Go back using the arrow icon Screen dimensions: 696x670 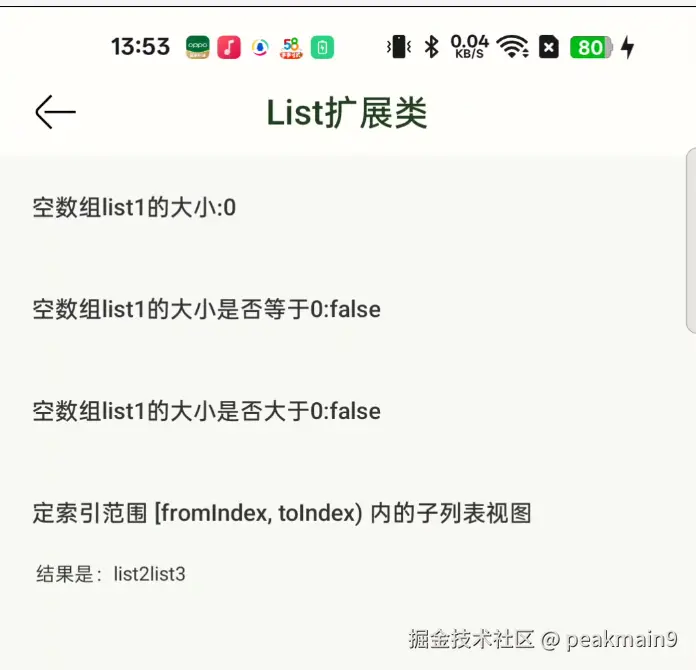(55, 113)
